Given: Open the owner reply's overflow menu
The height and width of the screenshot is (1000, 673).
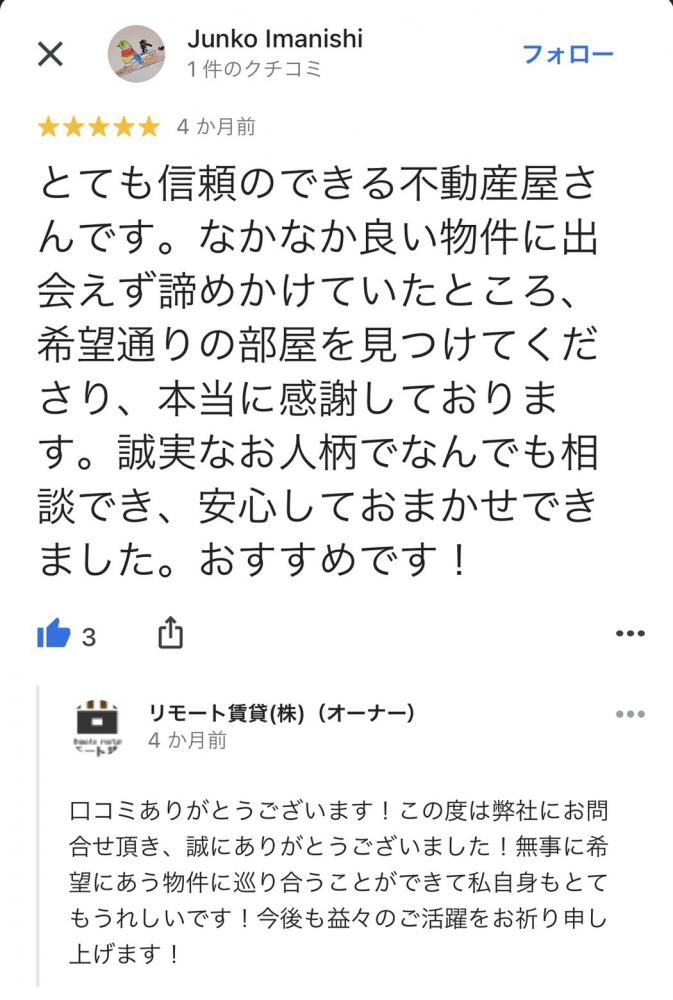Looking at the screenshot, I should tap(630, 714).
